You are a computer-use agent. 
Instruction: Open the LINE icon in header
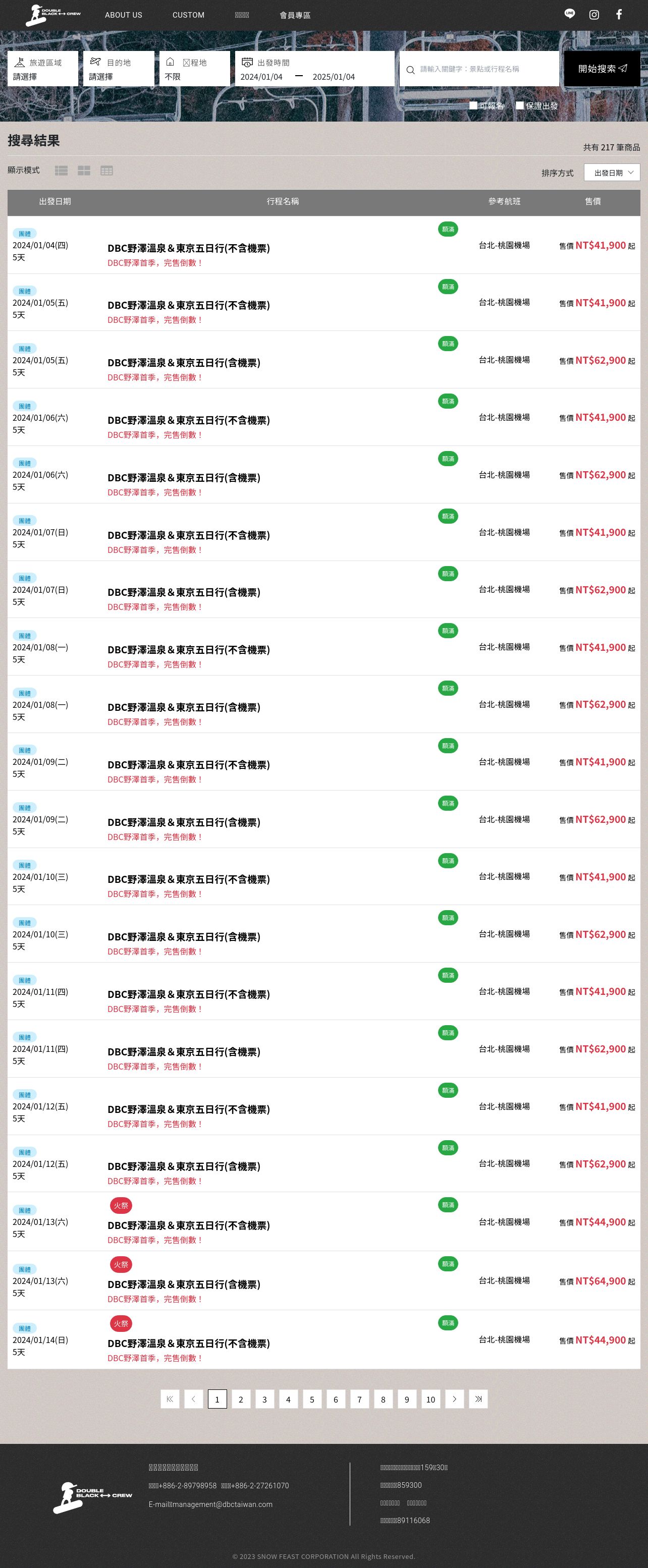coord(569,14)
